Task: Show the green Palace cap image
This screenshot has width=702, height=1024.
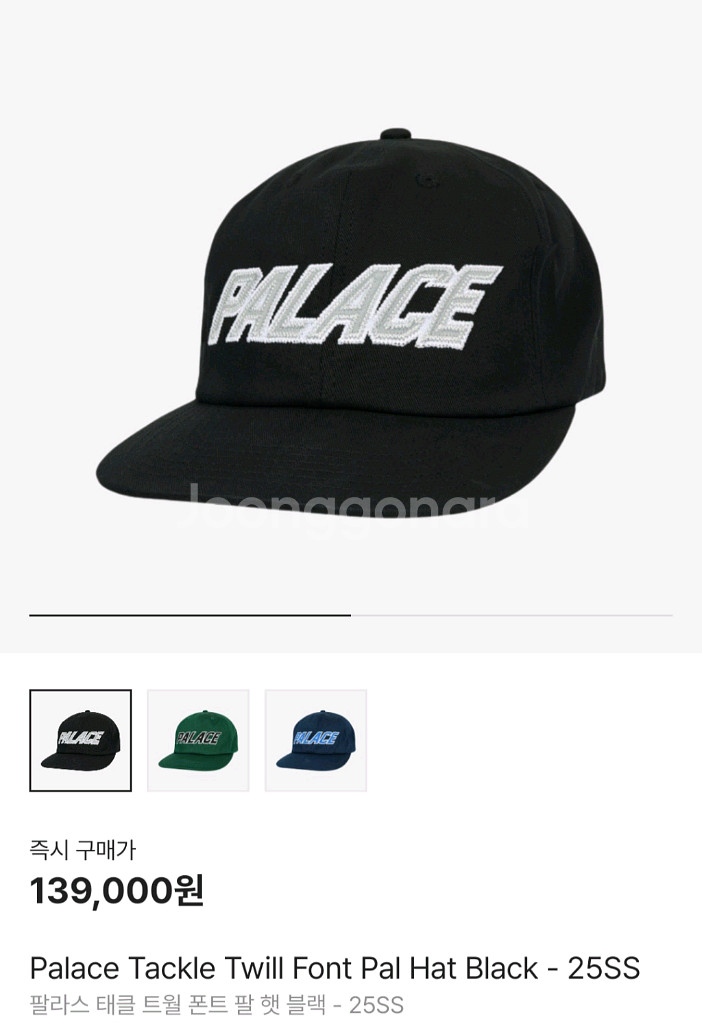Action: click(x=198, y=740)
